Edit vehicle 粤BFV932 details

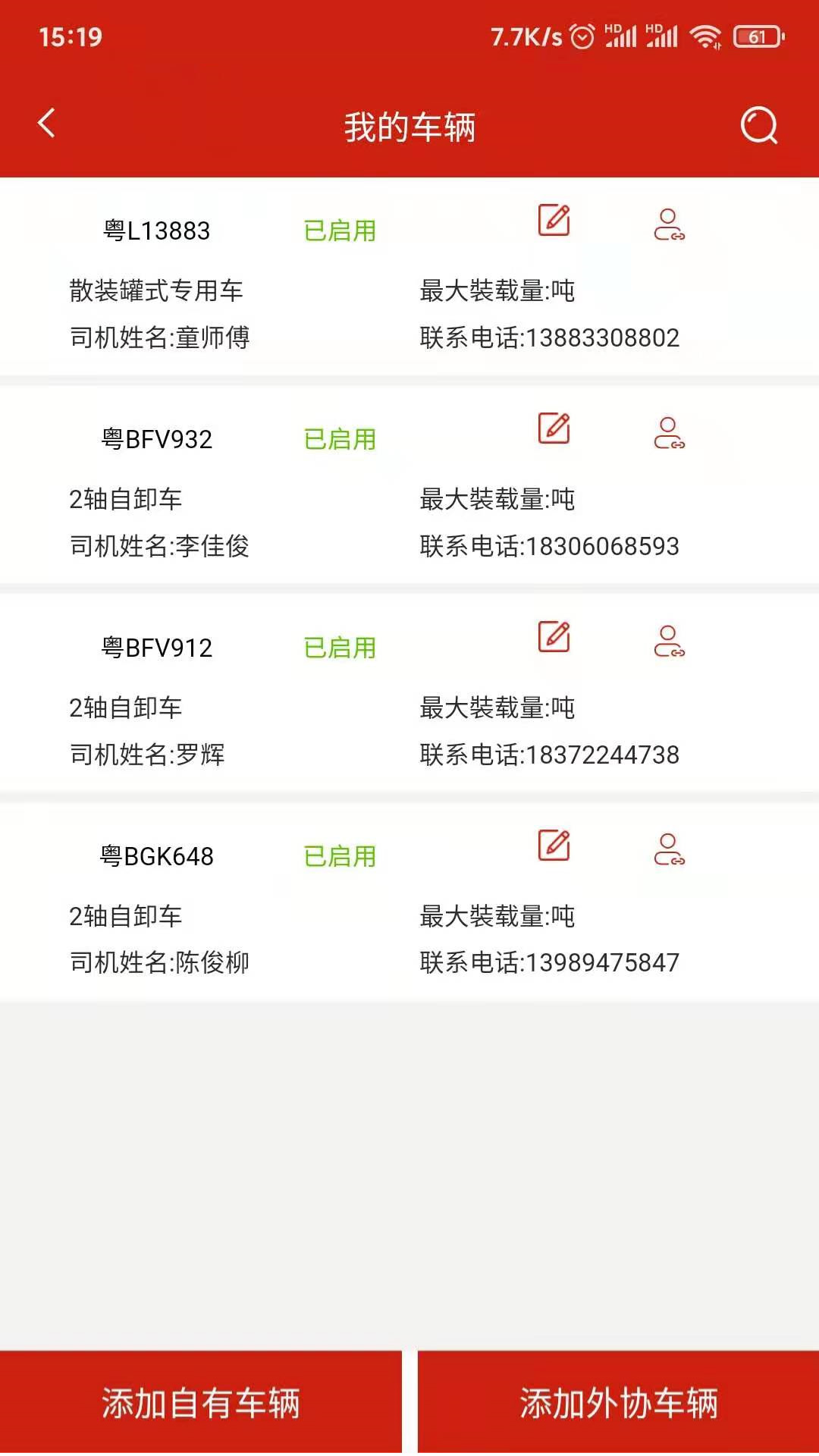click(x=554, y=430)
